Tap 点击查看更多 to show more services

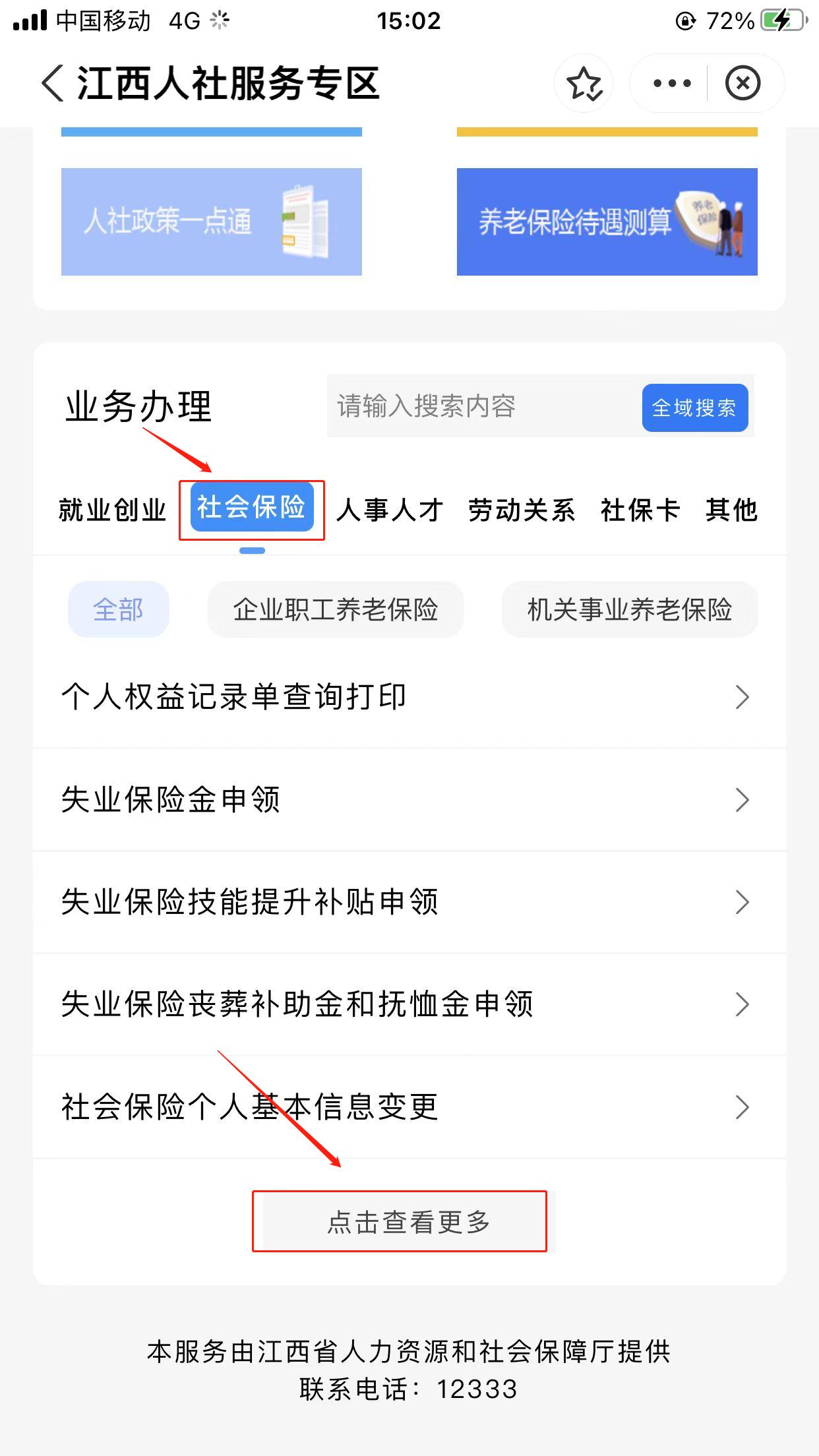(409, 1222)
